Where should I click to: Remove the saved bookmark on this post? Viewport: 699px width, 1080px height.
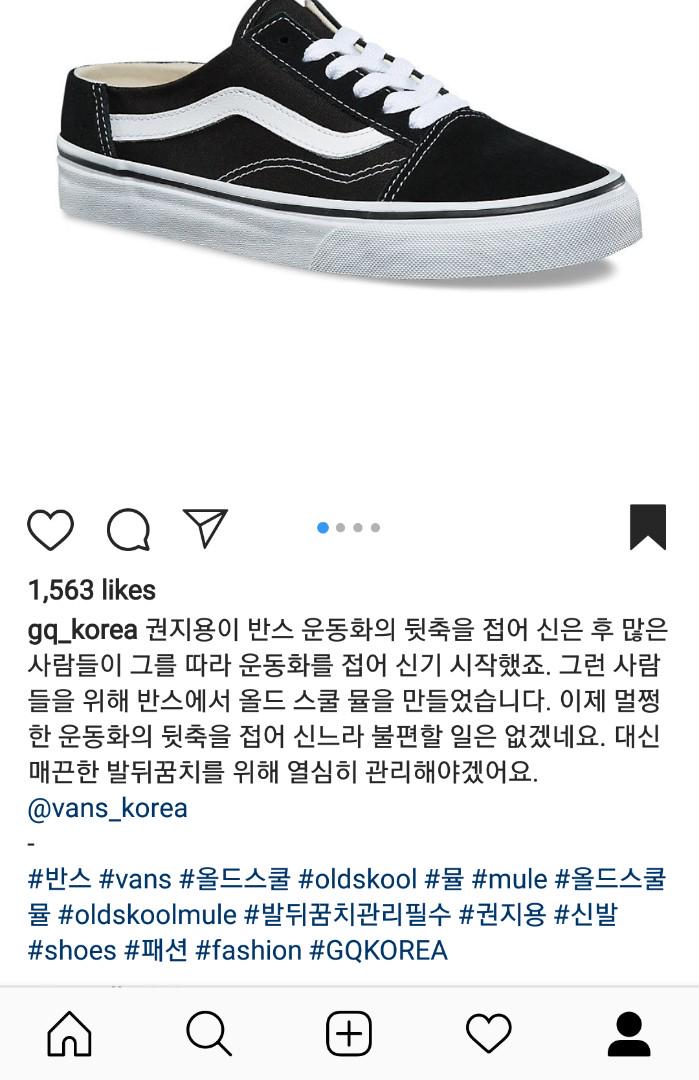647,527
